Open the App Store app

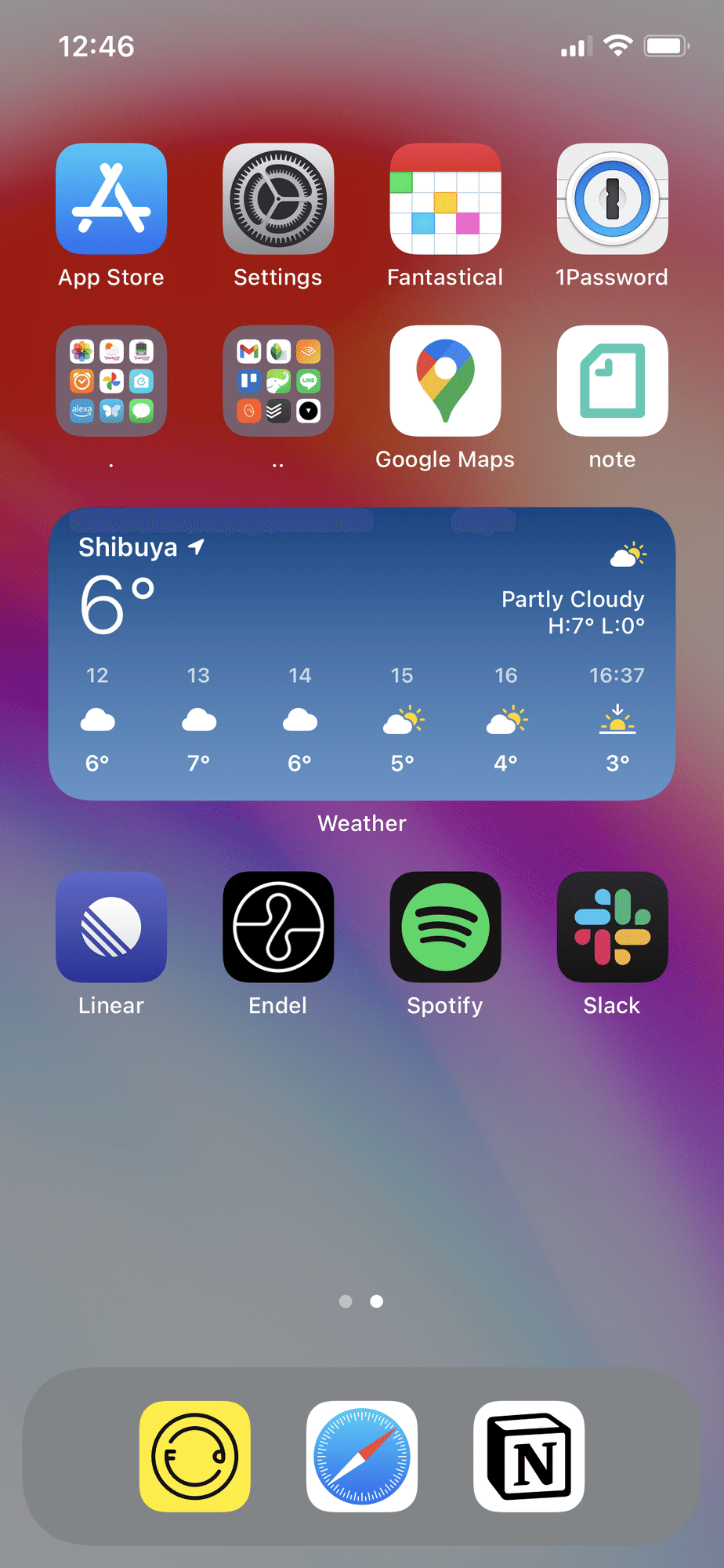tap(111, 199)
